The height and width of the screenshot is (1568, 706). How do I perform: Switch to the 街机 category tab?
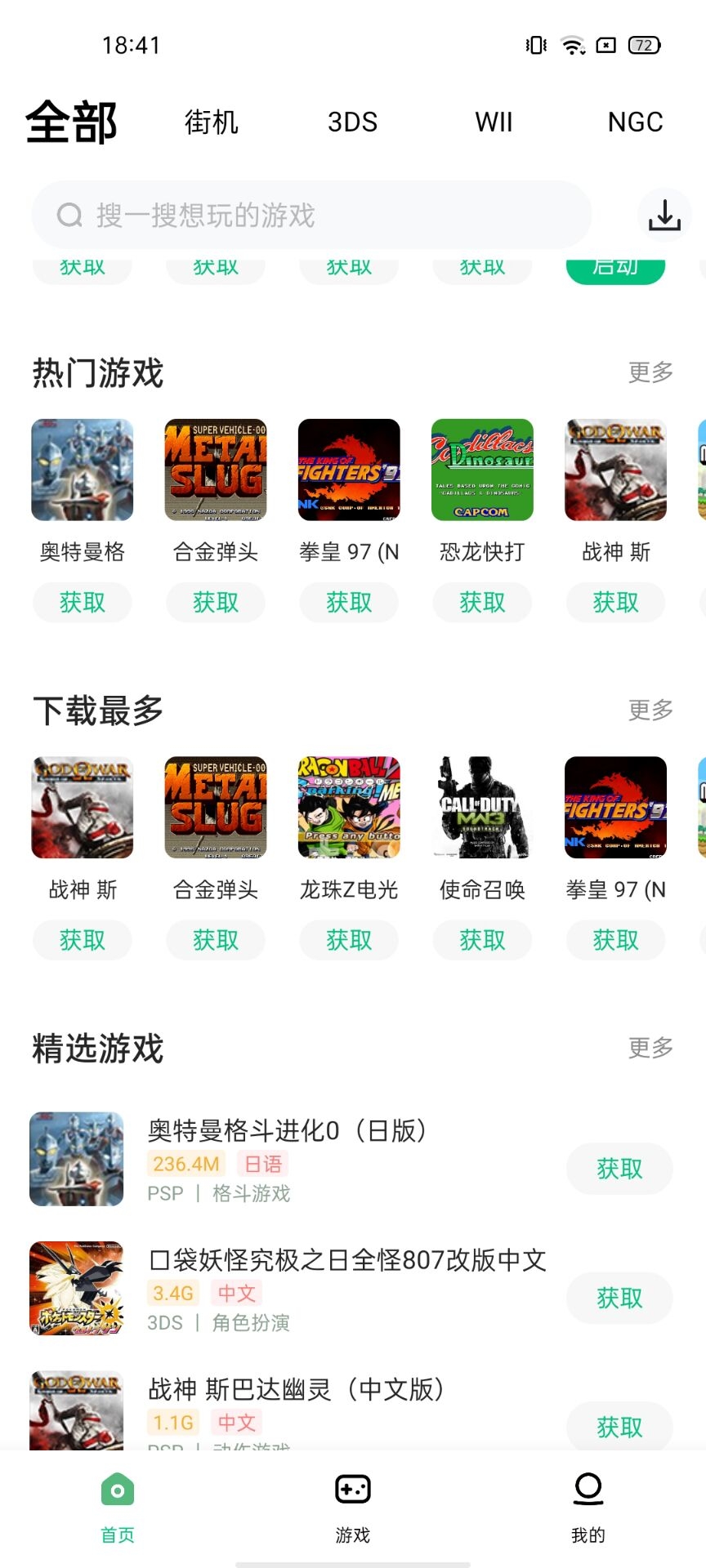coord(211,122)
